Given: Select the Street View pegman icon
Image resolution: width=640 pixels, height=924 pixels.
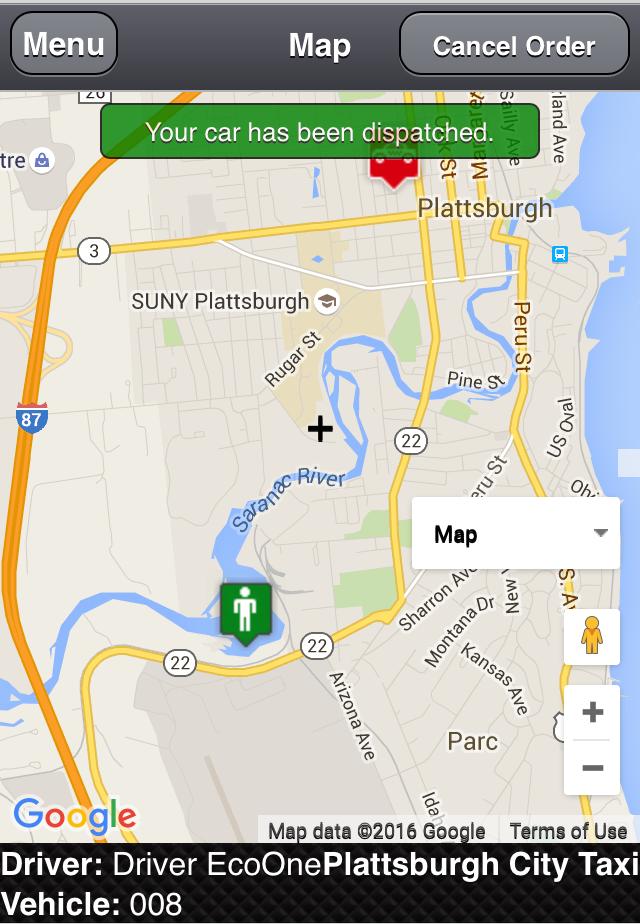Looking at the screenshot, I should pos(592,636).
